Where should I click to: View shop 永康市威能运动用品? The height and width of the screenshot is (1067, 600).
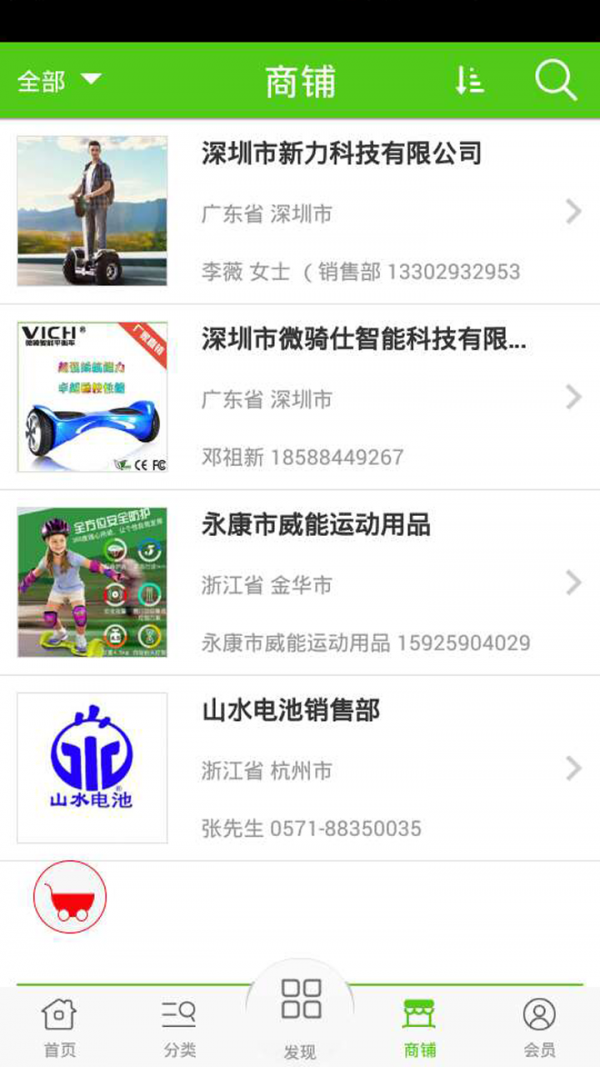click(300, 583)
